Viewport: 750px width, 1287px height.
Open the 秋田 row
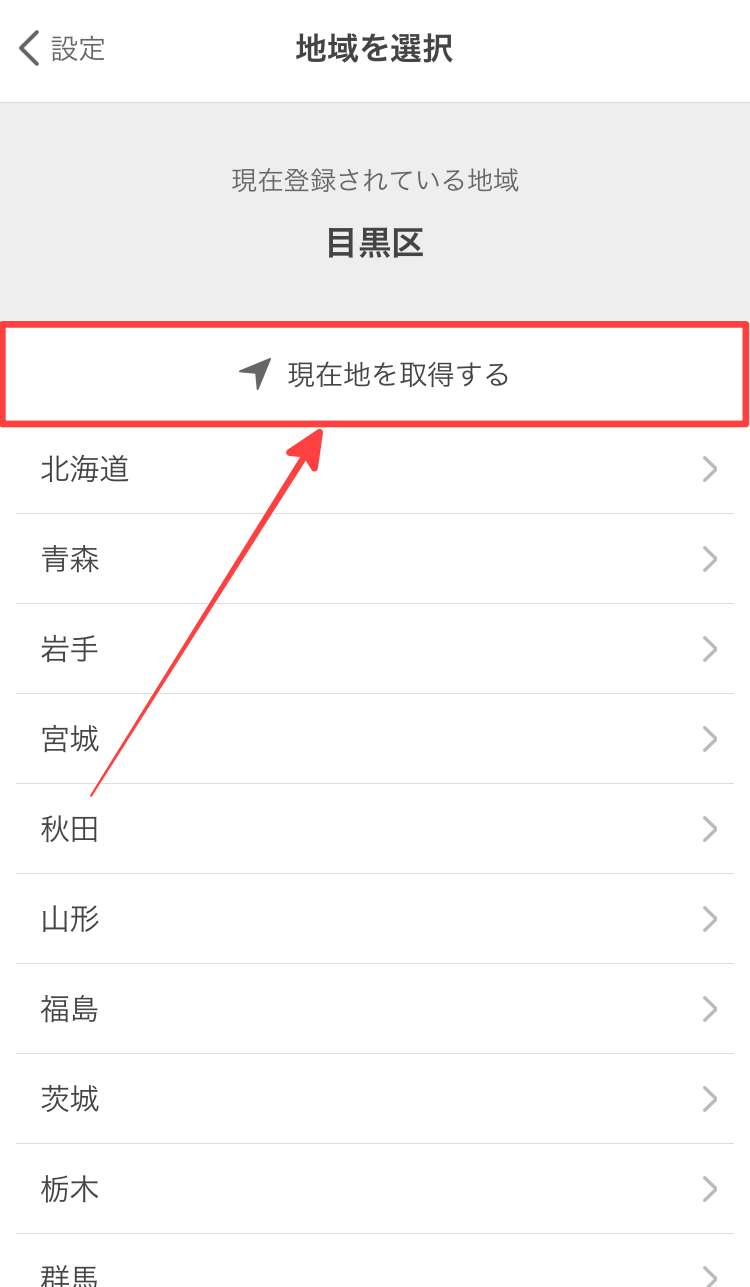[x=374, y=829]
